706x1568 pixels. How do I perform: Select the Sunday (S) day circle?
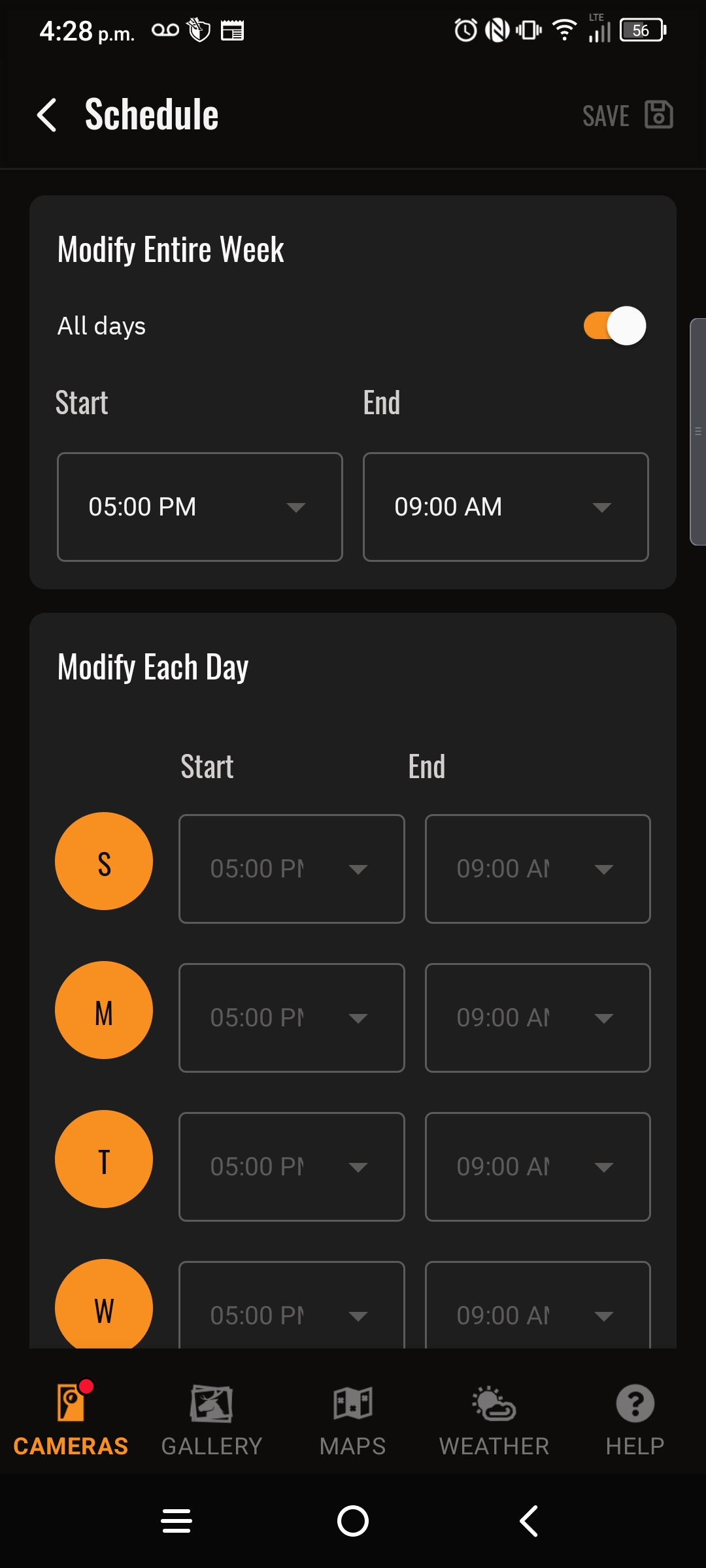(x=104, y=861)
